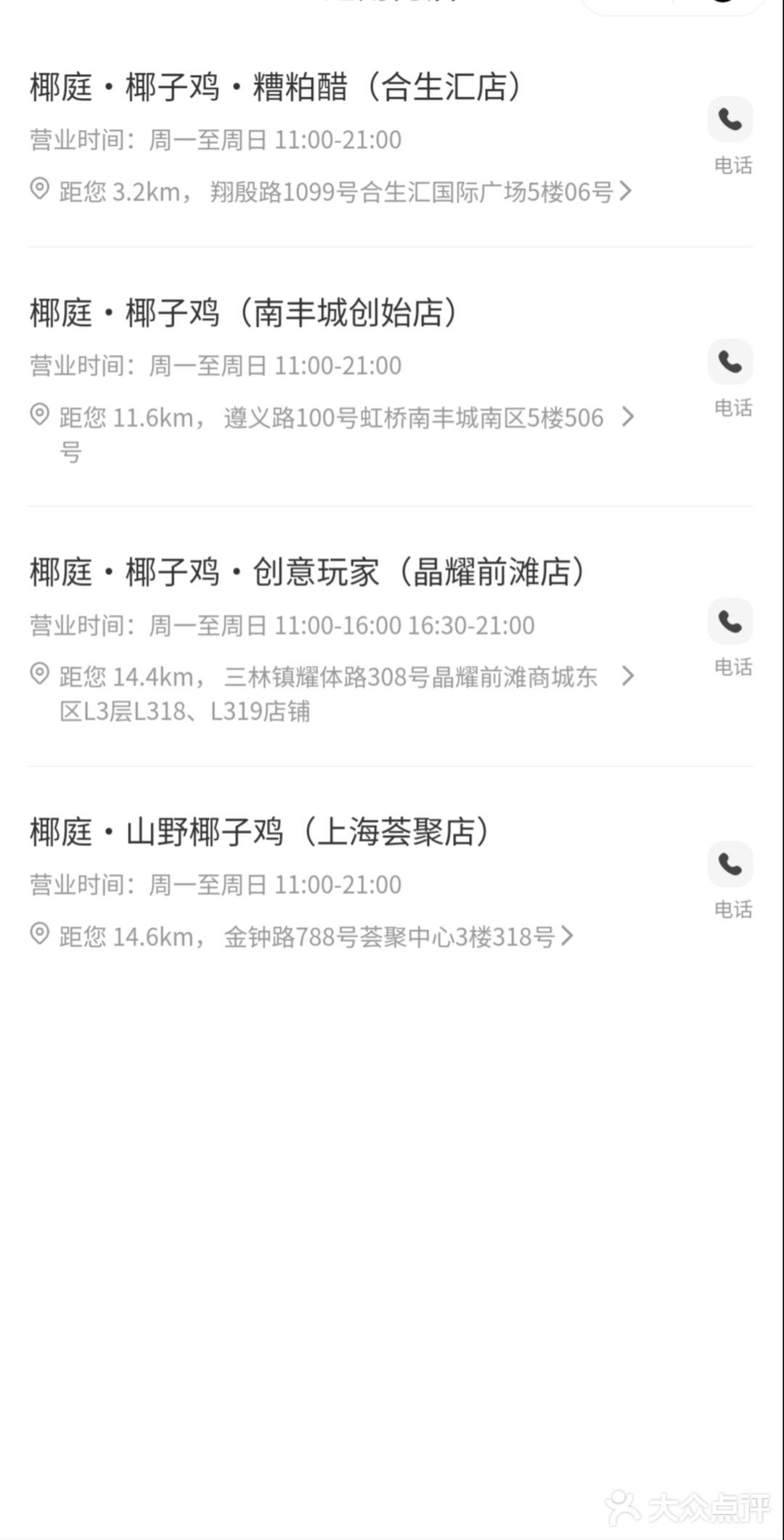Open 椰庭·椰子鸡·糟粕醋（合生汇店）listing
The image size is (784, 1540).
tap(276, 87)
